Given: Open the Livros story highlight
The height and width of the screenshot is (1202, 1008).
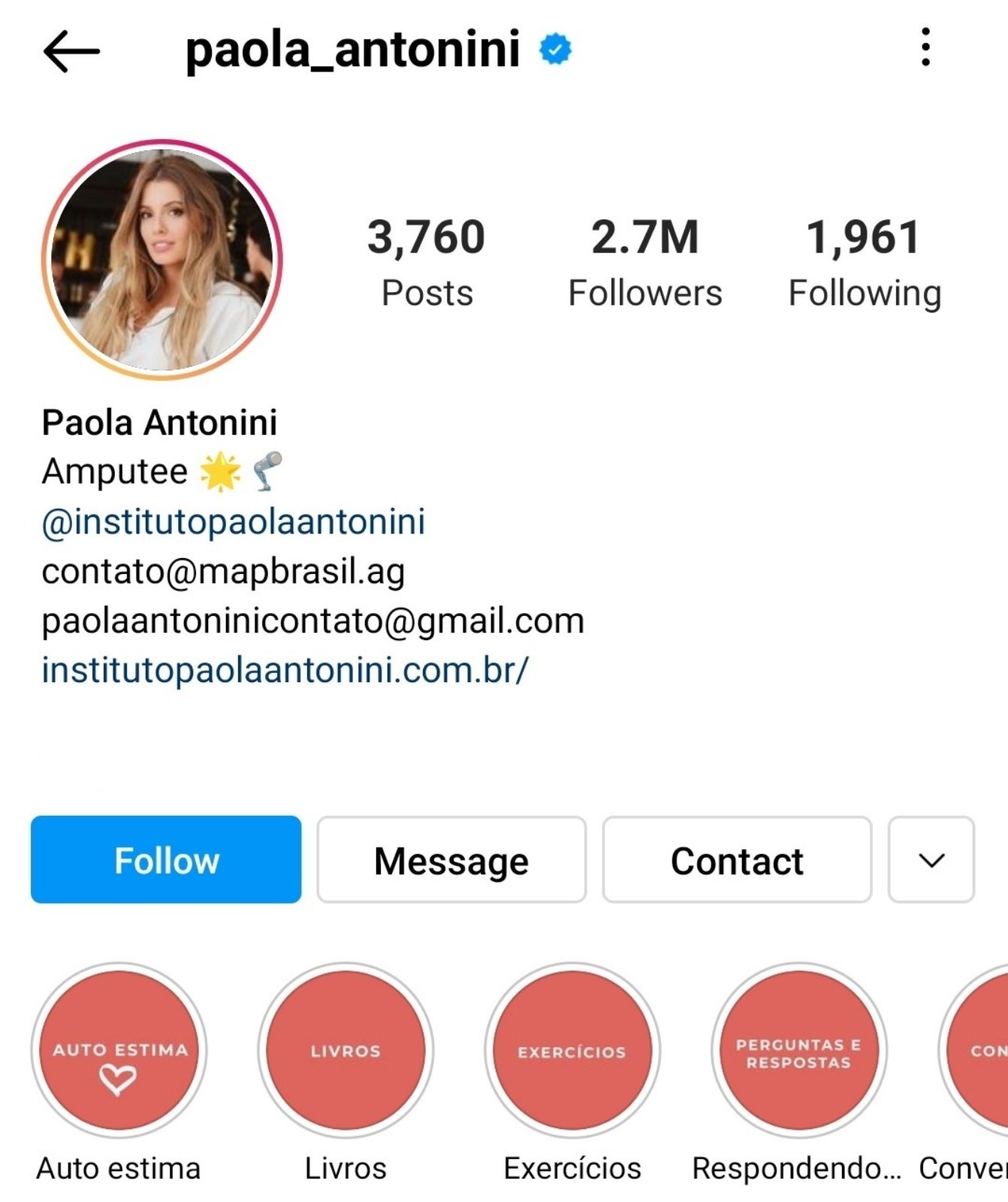Looking at the screenshot, I should (x=346, y=1050).
